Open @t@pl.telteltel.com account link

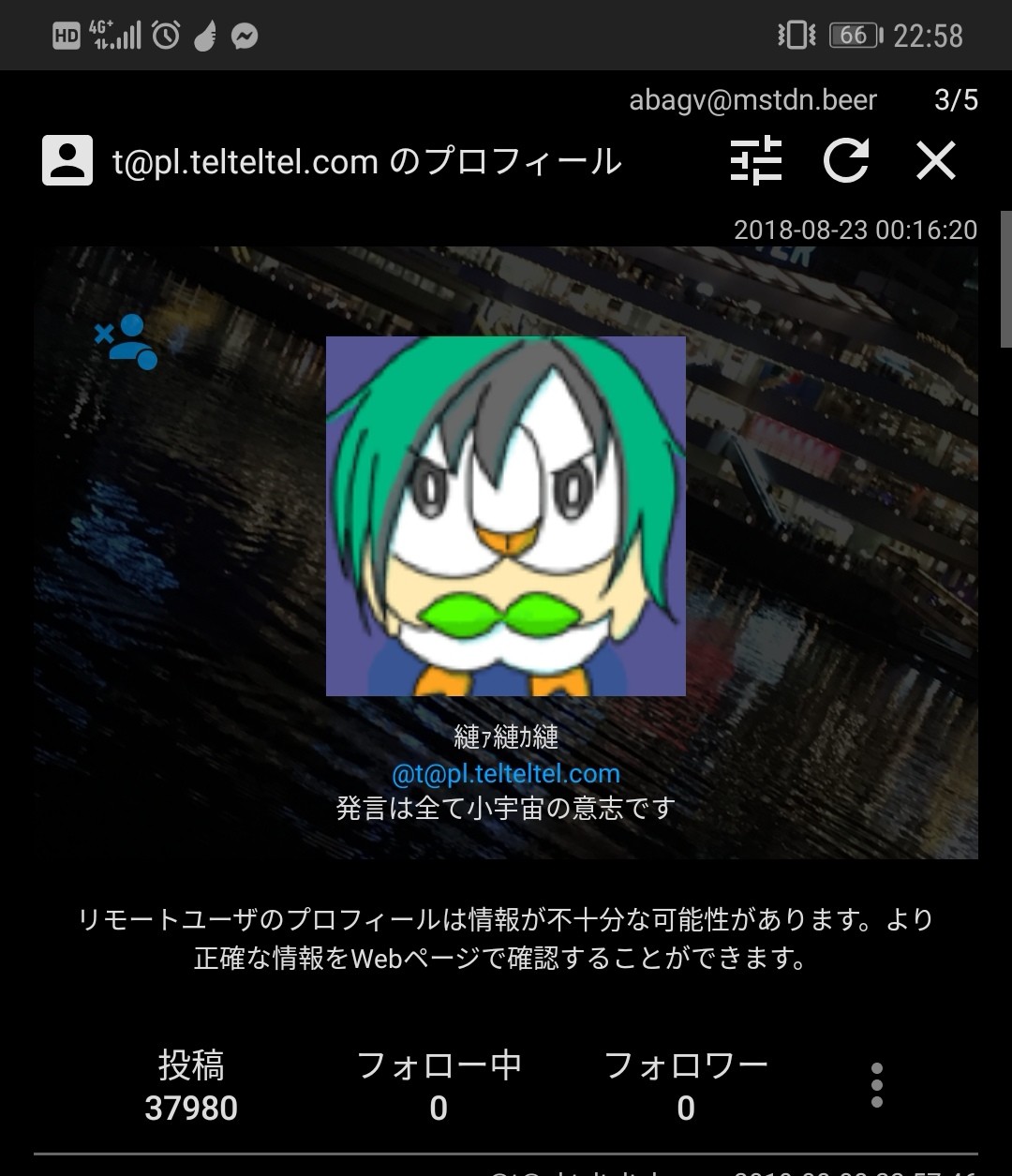coord(506,774)
